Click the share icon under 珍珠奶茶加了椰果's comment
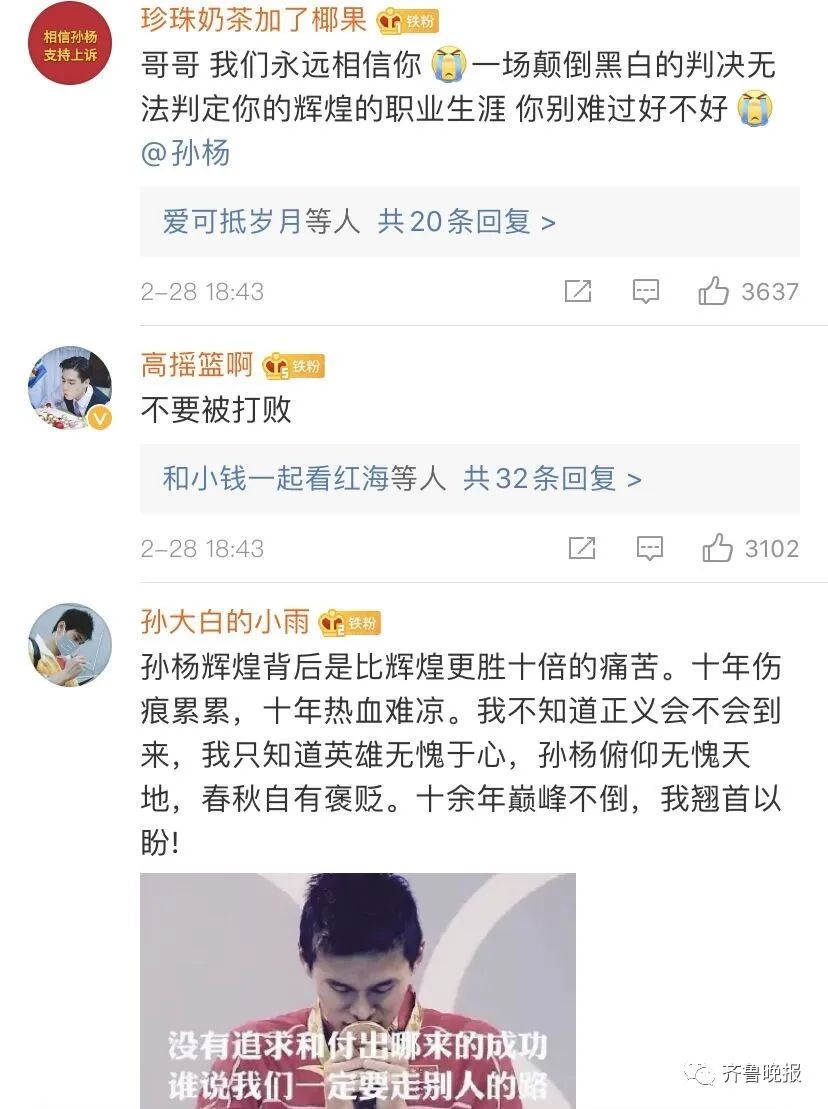Screen dimensions: 828x1109 pyautogui.click(x=576, y=292)
